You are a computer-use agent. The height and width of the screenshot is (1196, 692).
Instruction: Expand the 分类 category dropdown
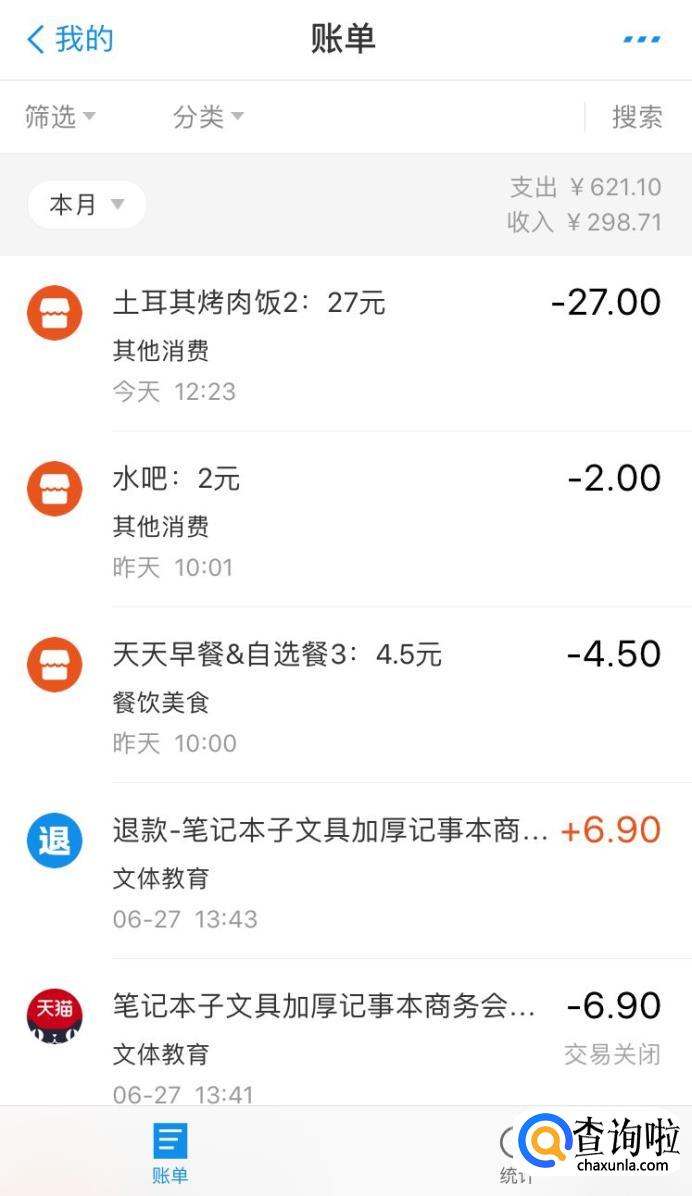click(208, 117)
